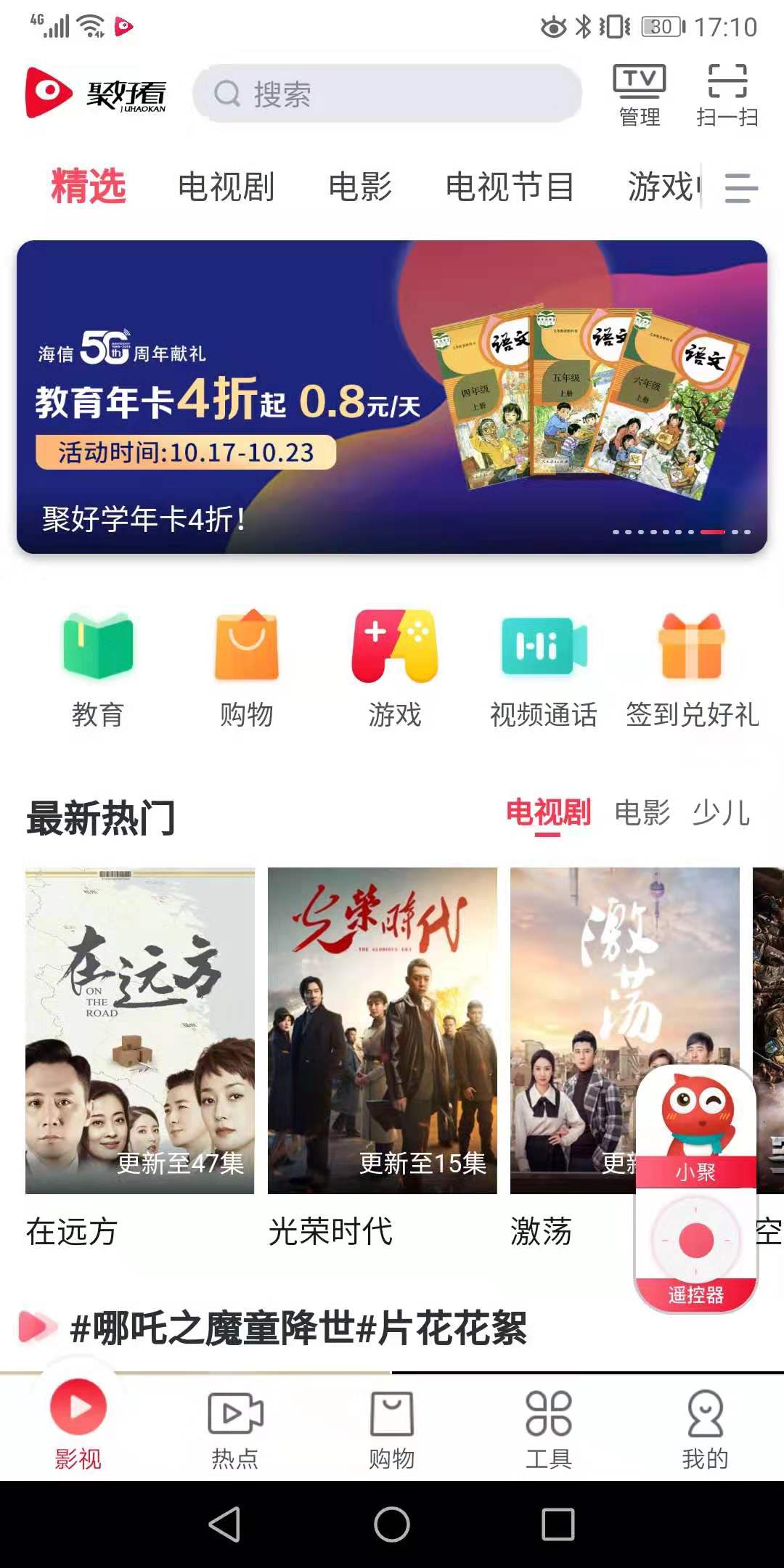Select the 电视节目 top tab
Viewport: 784px width, 1568px height.
[x=510, y=187]
